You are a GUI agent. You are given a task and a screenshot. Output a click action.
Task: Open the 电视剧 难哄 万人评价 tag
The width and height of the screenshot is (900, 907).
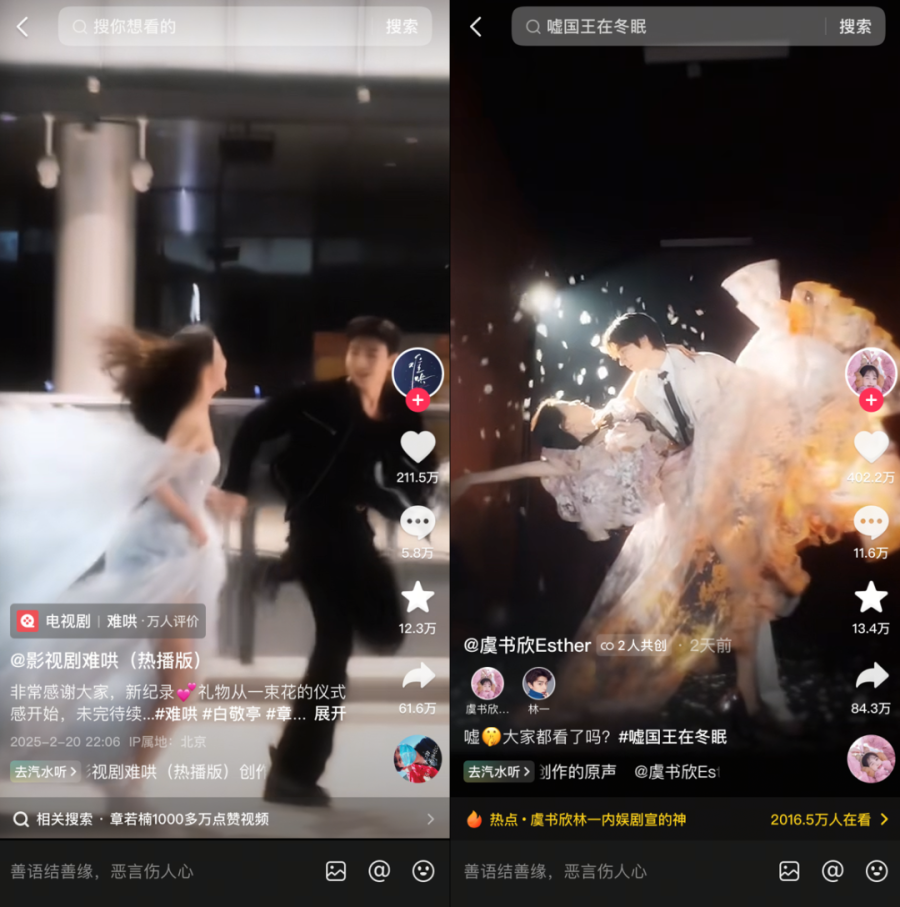(x=108, y=621)
